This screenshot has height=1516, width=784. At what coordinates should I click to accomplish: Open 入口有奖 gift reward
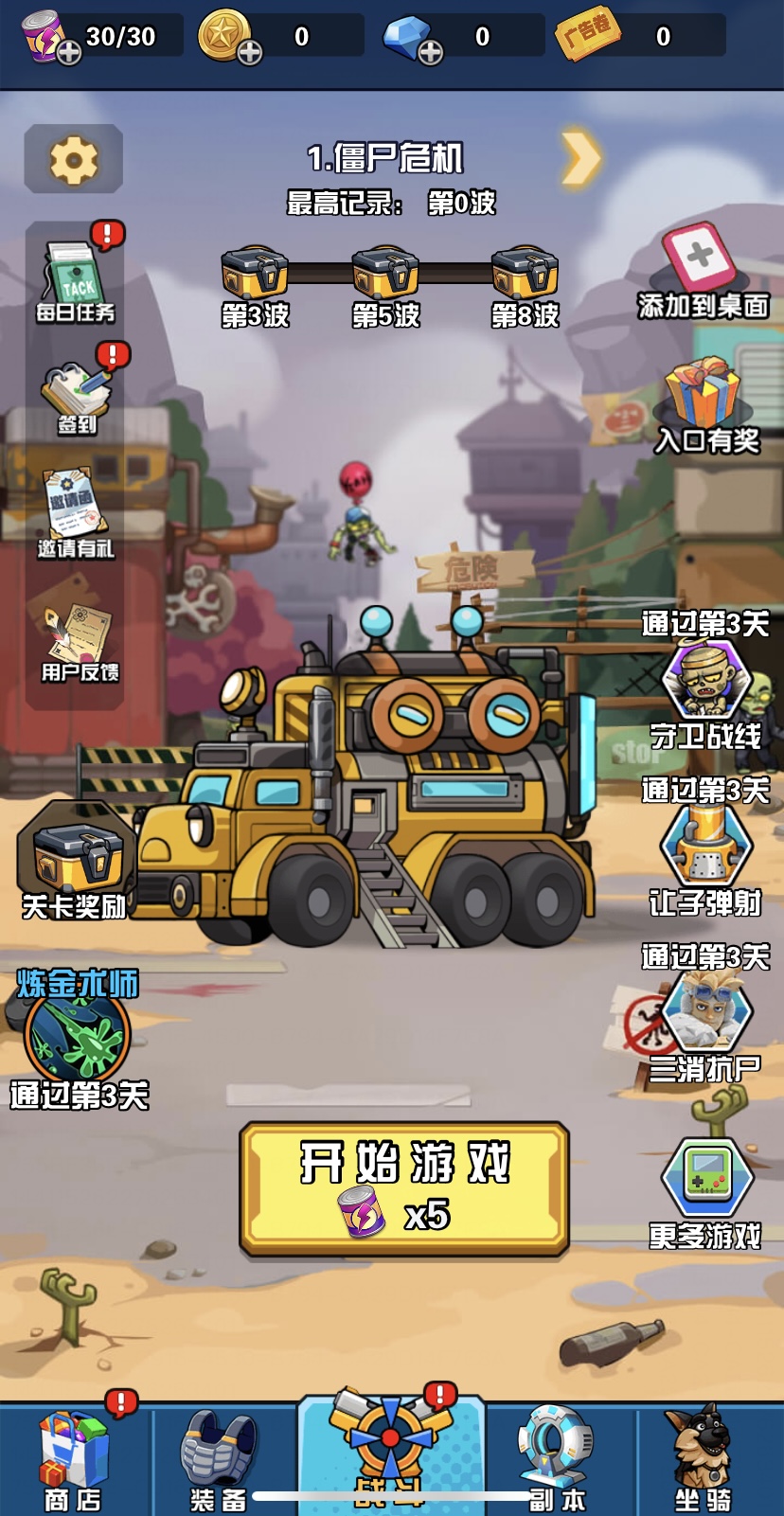tap(703, 402)
